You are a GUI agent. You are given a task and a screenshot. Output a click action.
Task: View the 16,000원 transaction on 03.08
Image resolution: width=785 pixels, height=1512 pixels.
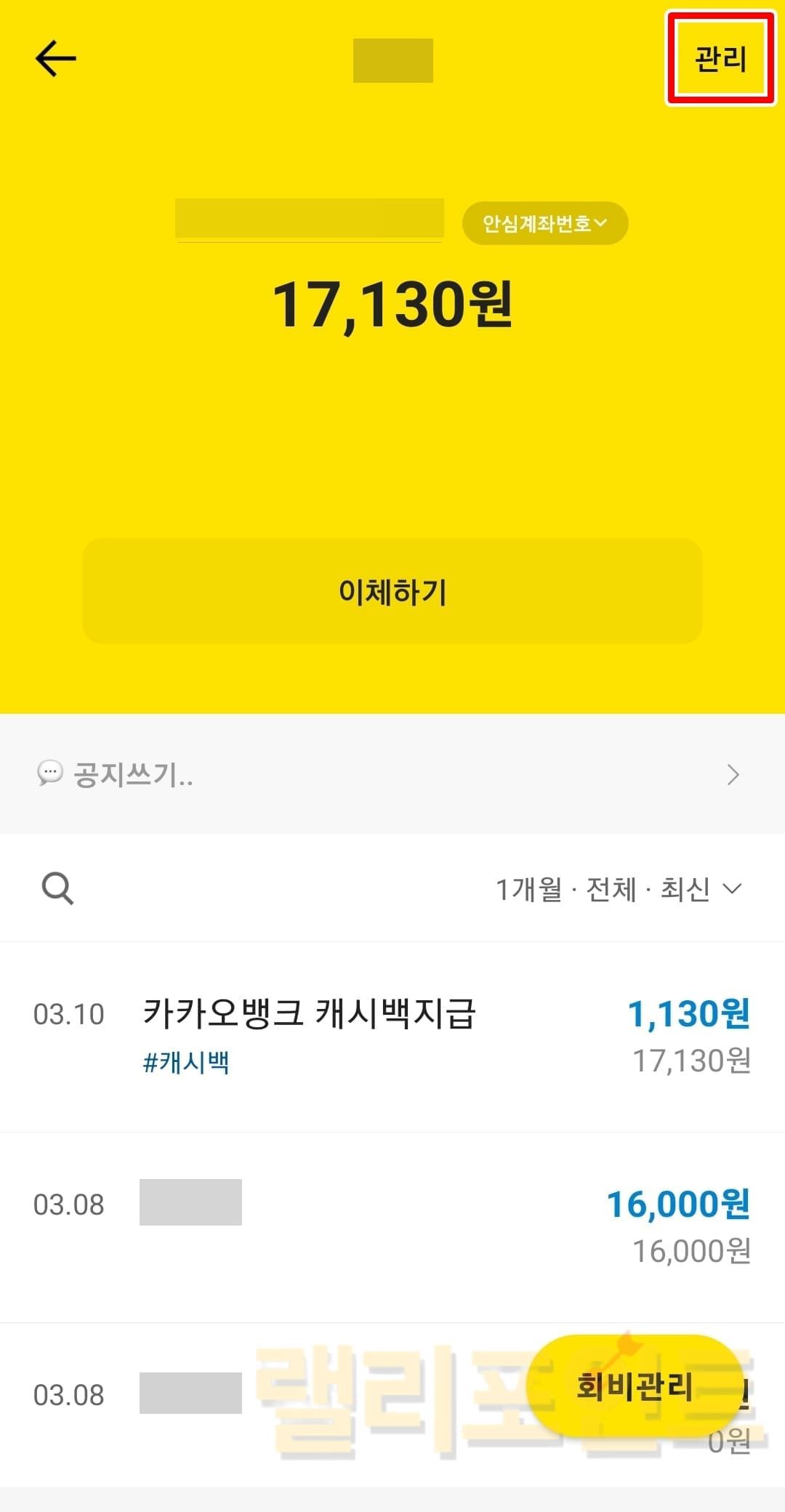pyautogui.click(x=392, y=1227)
